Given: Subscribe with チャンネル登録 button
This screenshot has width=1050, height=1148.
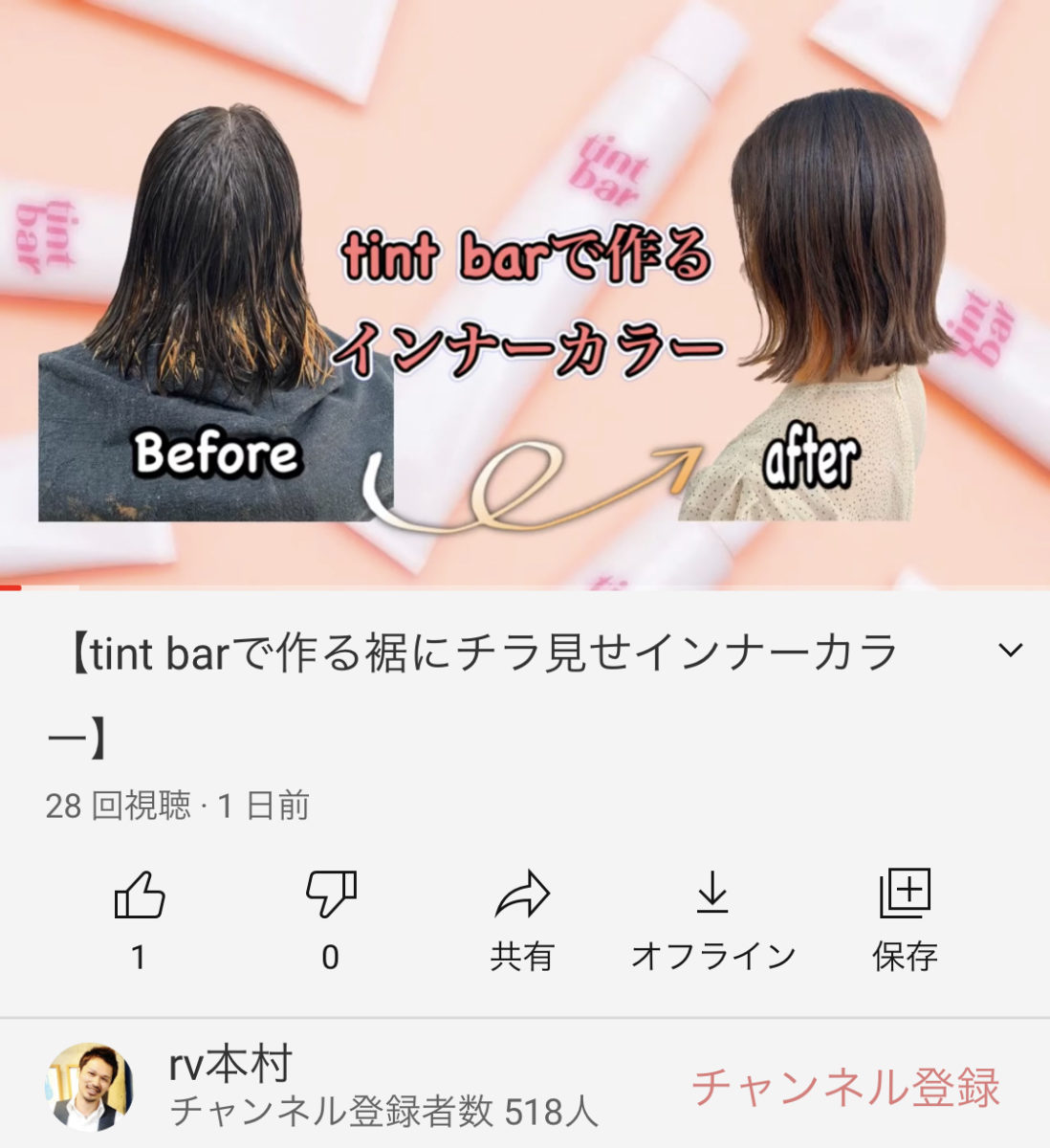Looking at the screenshot, I should (845, 1088).
